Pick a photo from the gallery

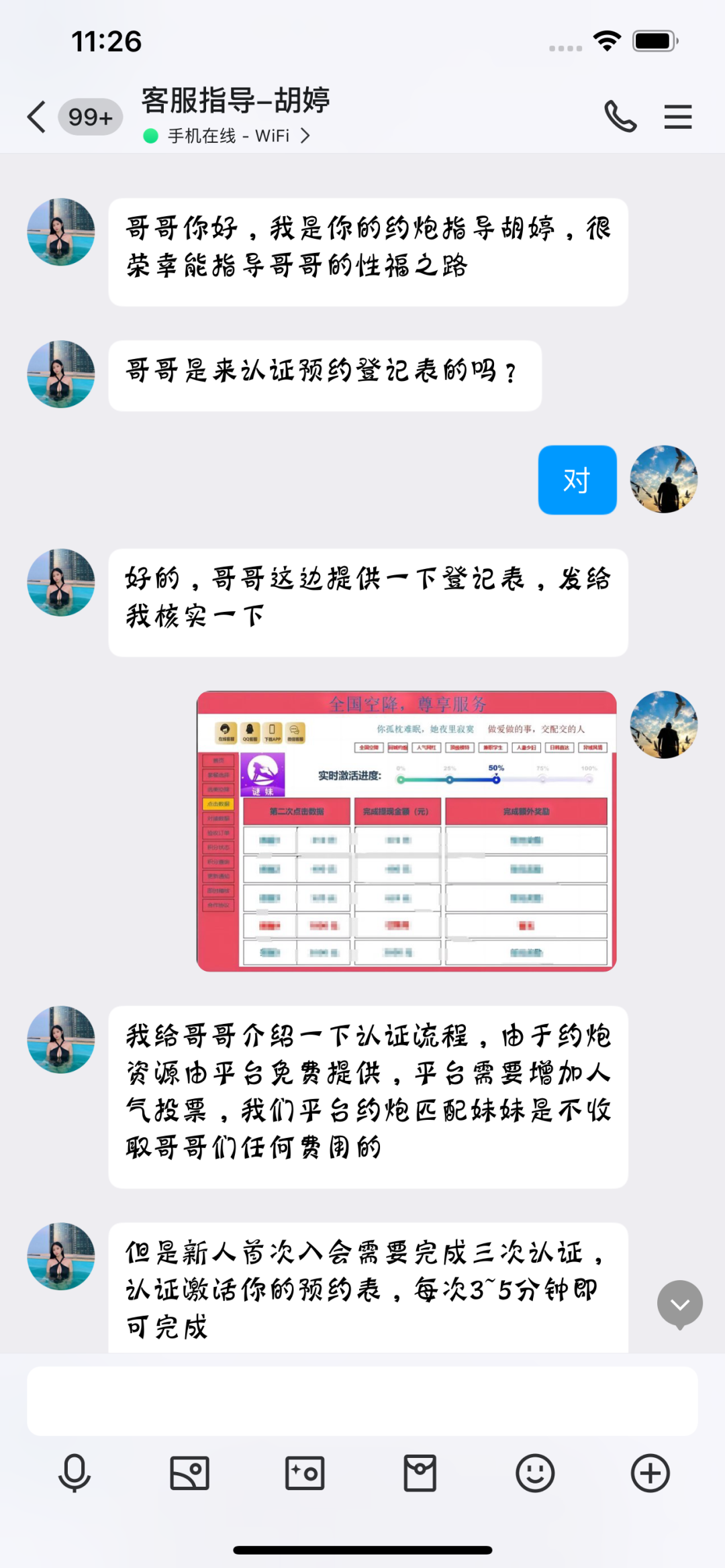(x=189, y=1473)
